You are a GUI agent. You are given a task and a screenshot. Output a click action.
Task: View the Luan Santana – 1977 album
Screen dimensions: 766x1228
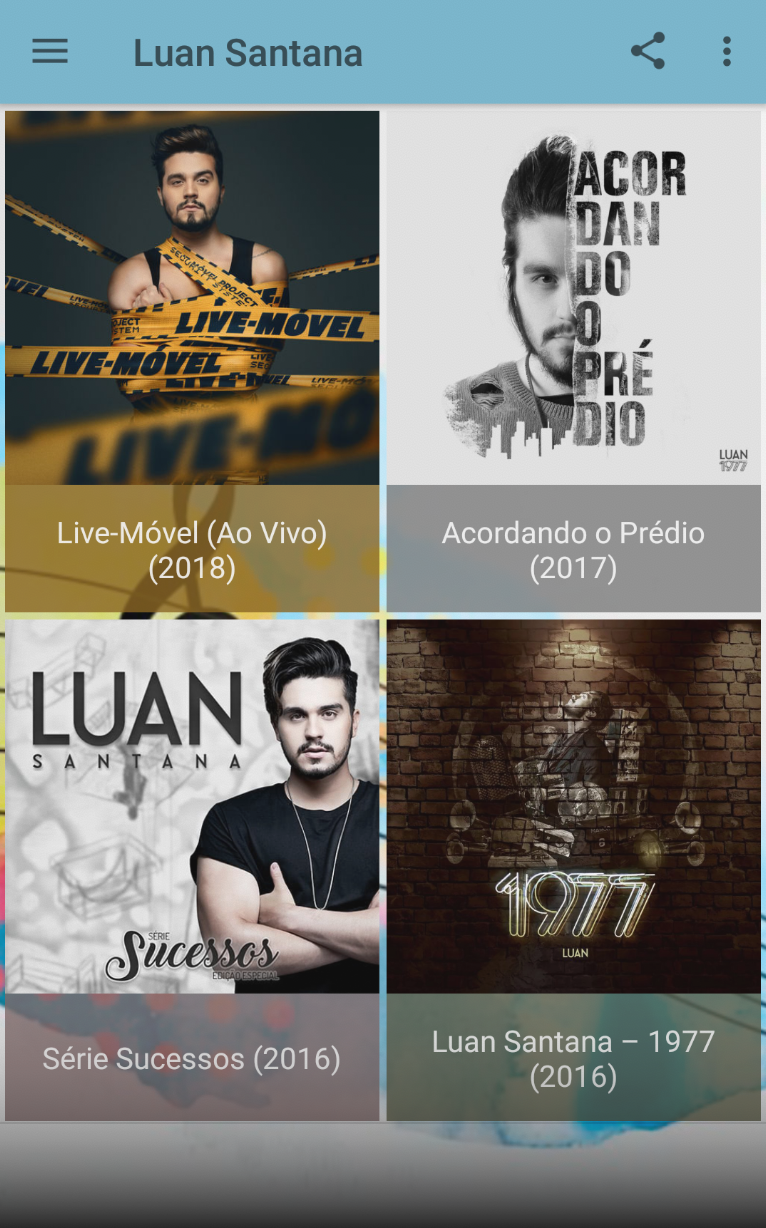574,870
